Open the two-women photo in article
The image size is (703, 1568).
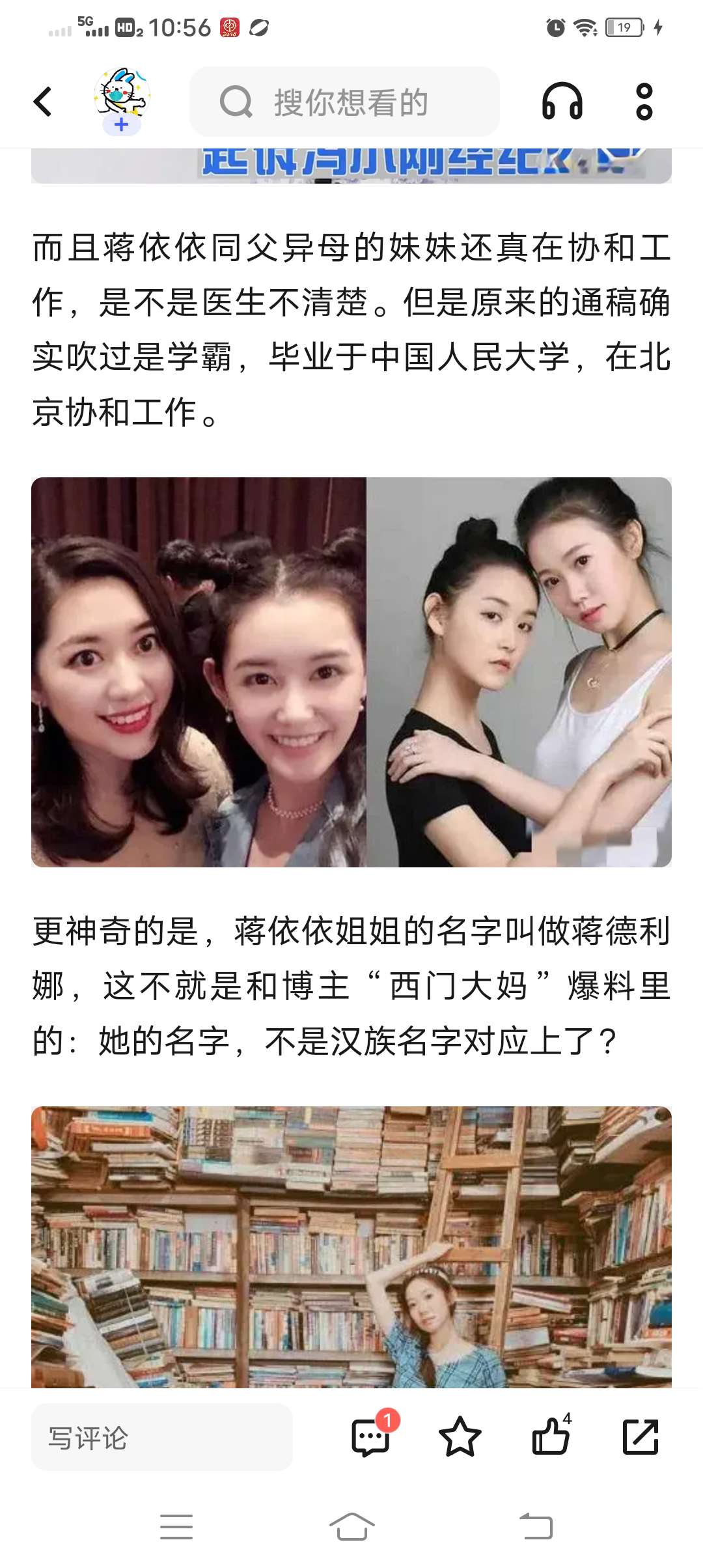tap(351, 672)
